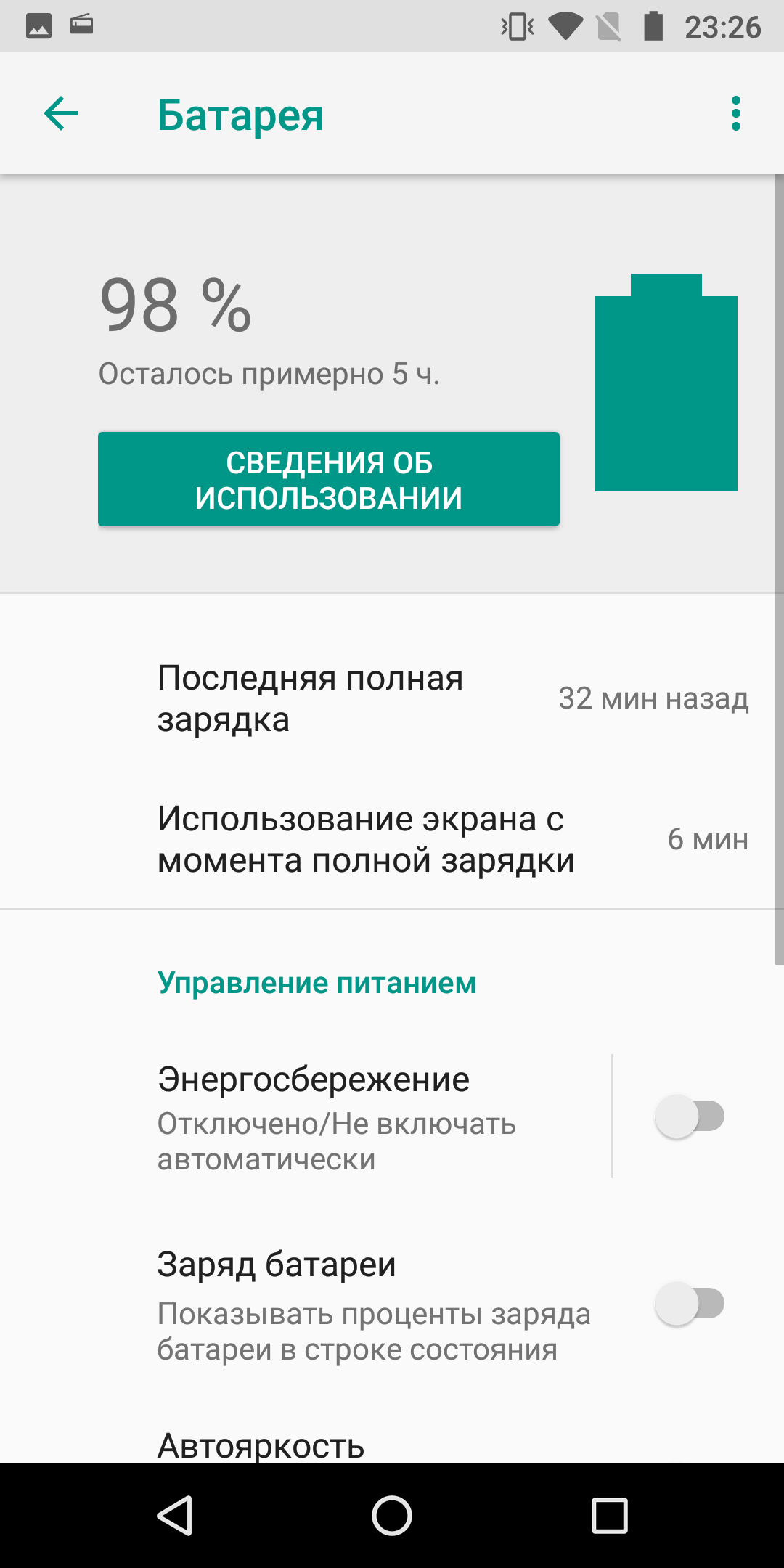Image resolution: width=784 pixels, height=1568 pixels.
Task: Open the Автояркость setting
Action: [x=261, y=1445]
